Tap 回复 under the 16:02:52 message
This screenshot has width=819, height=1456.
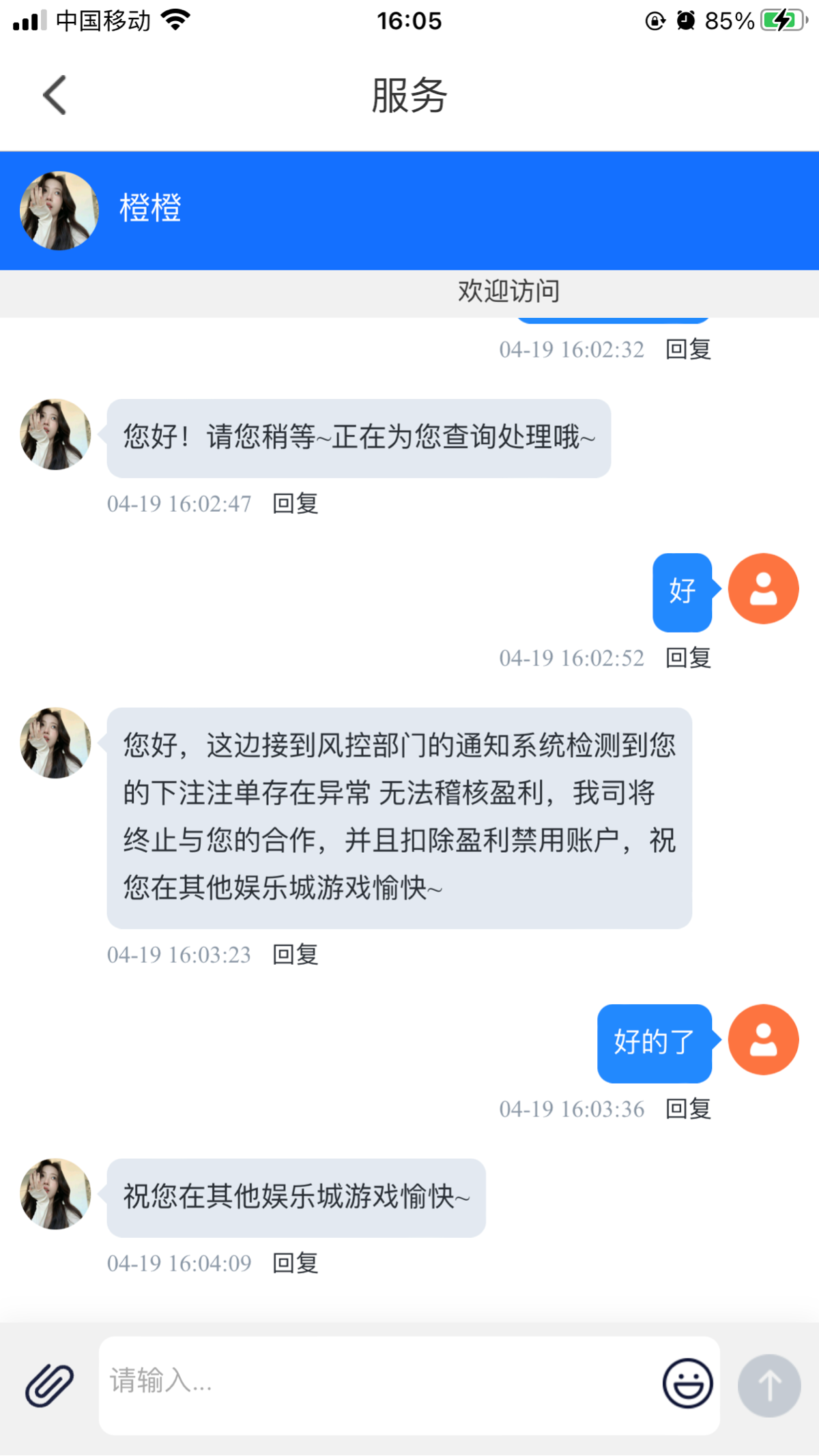(688, 658)
